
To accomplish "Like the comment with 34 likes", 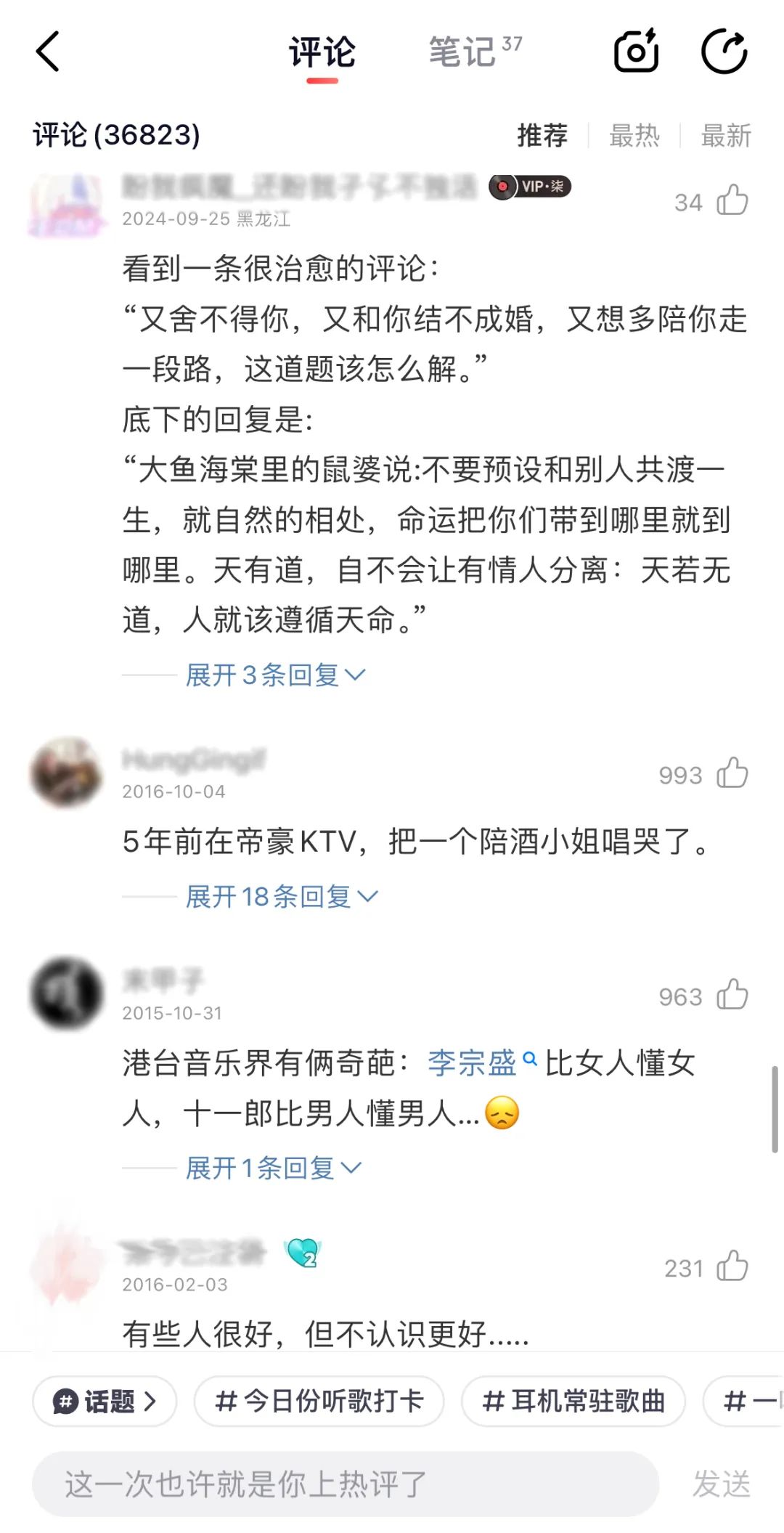I will pos(732,201).
